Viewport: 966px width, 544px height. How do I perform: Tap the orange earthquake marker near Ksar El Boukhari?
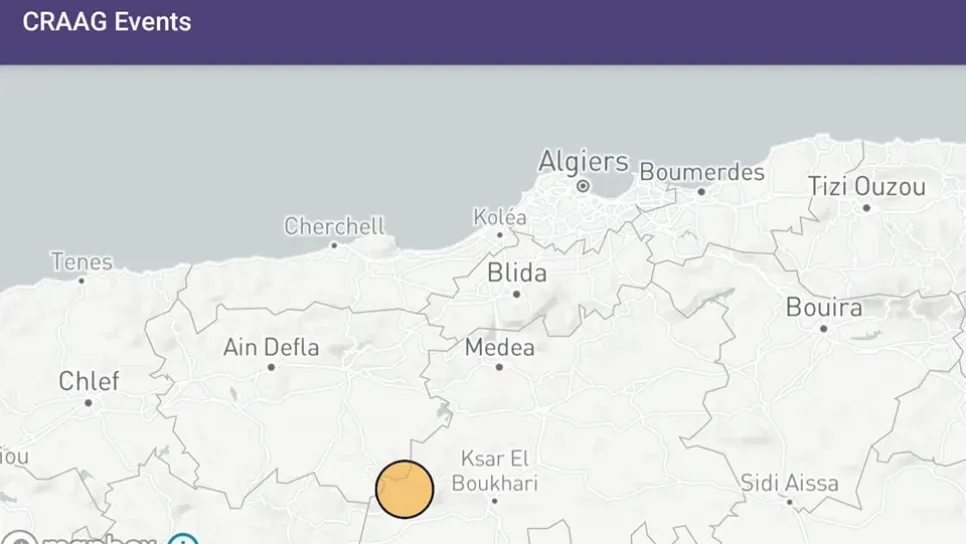[404, 489]
